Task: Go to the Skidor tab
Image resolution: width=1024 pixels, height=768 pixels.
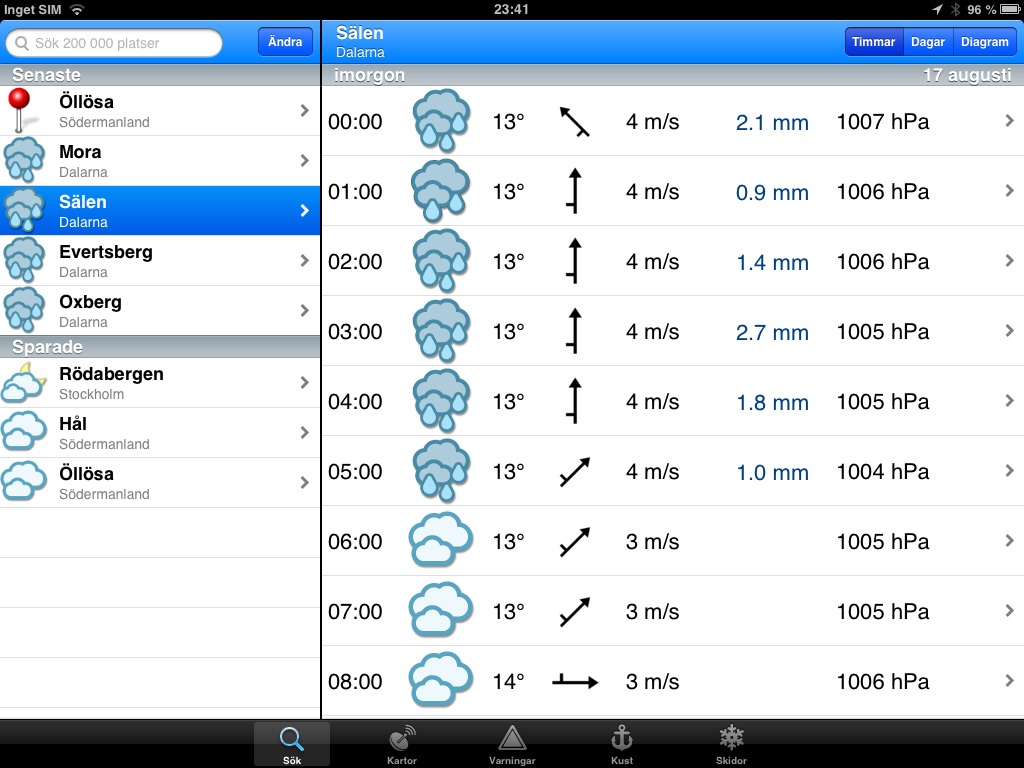Action: (732, 745)
